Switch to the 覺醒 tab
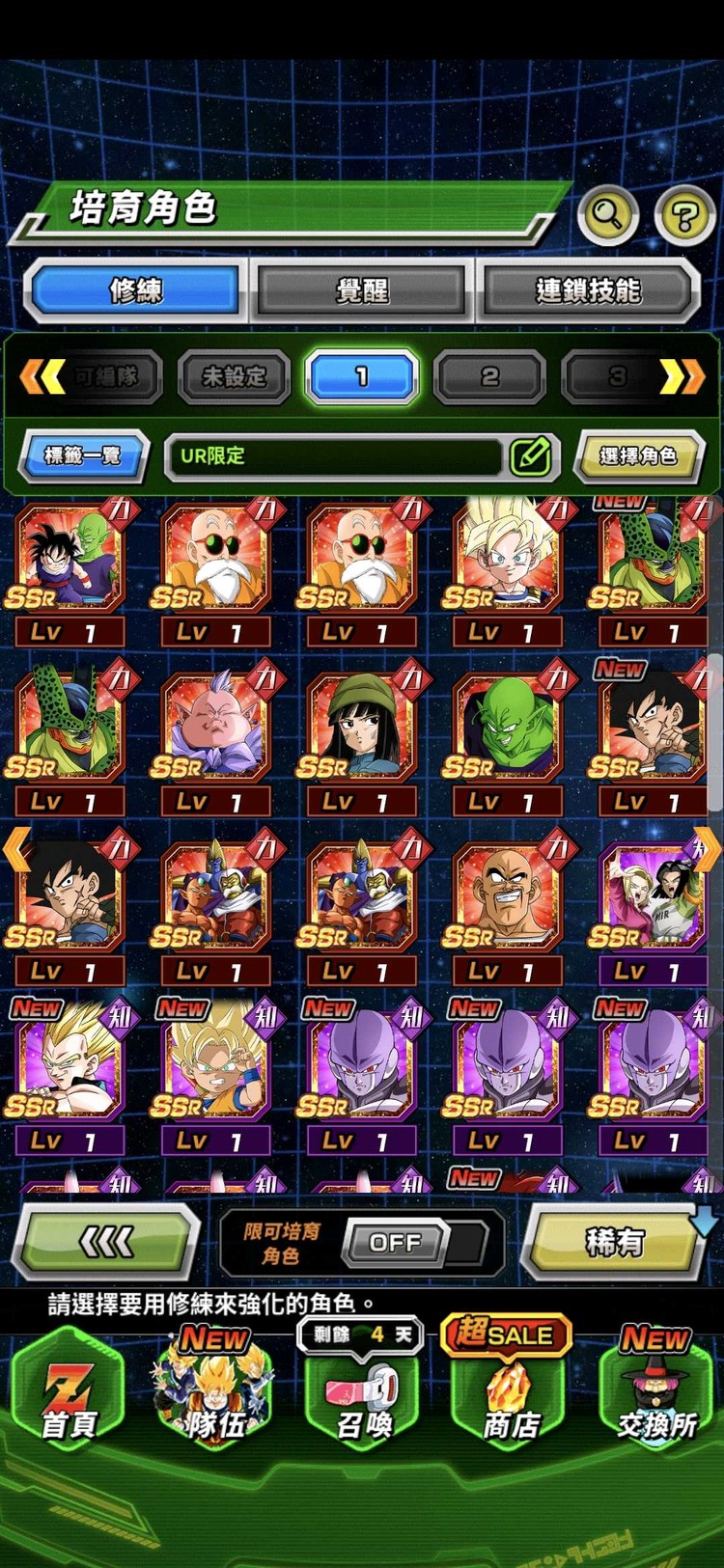 tap(362, 289)
